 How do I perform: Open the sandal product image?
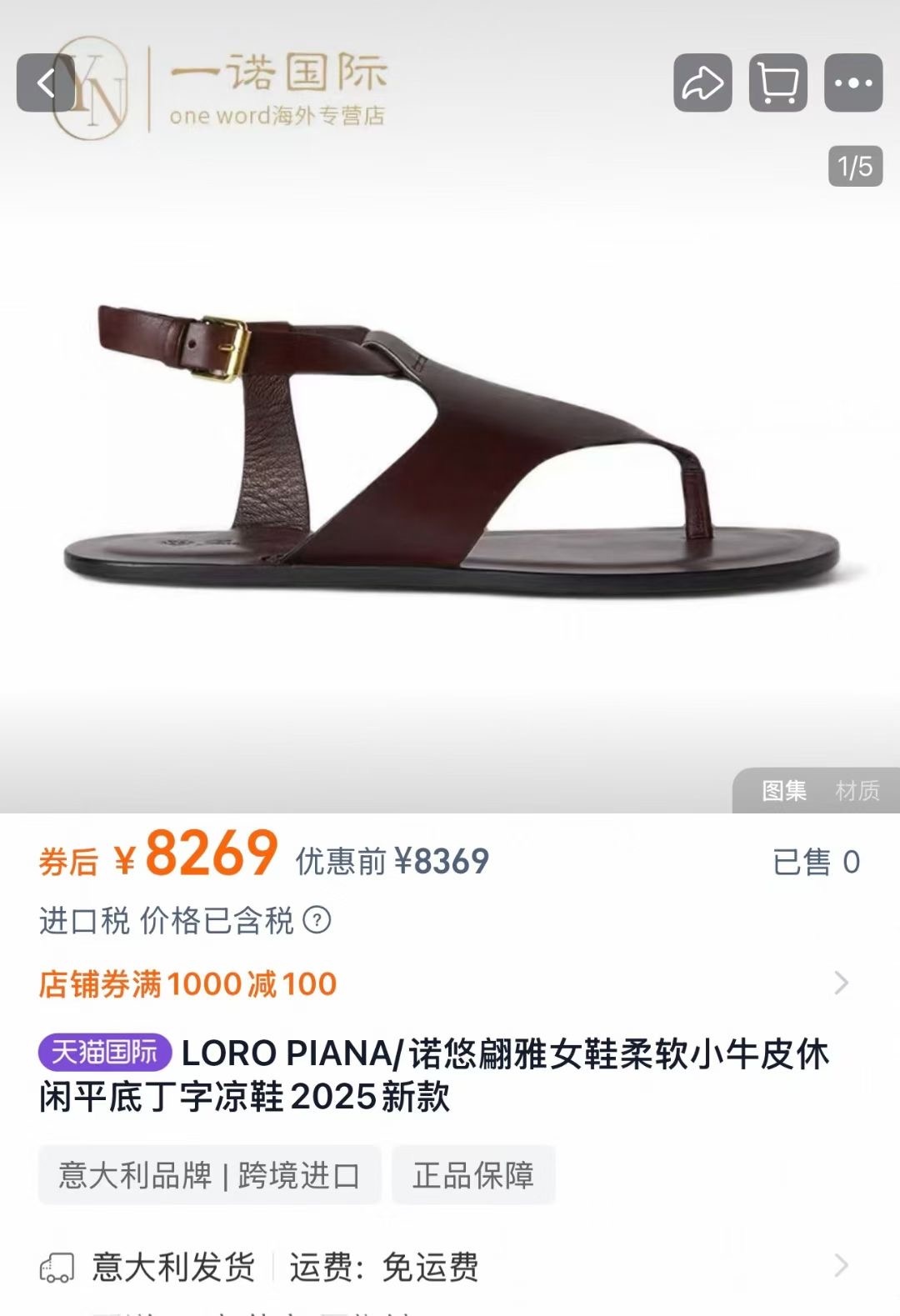(x=450, y=450)
